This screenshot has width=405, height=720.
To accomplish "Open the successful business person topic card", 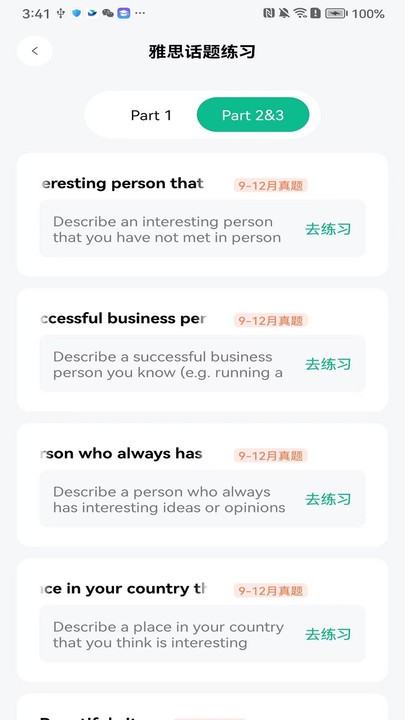I will 202,350.
